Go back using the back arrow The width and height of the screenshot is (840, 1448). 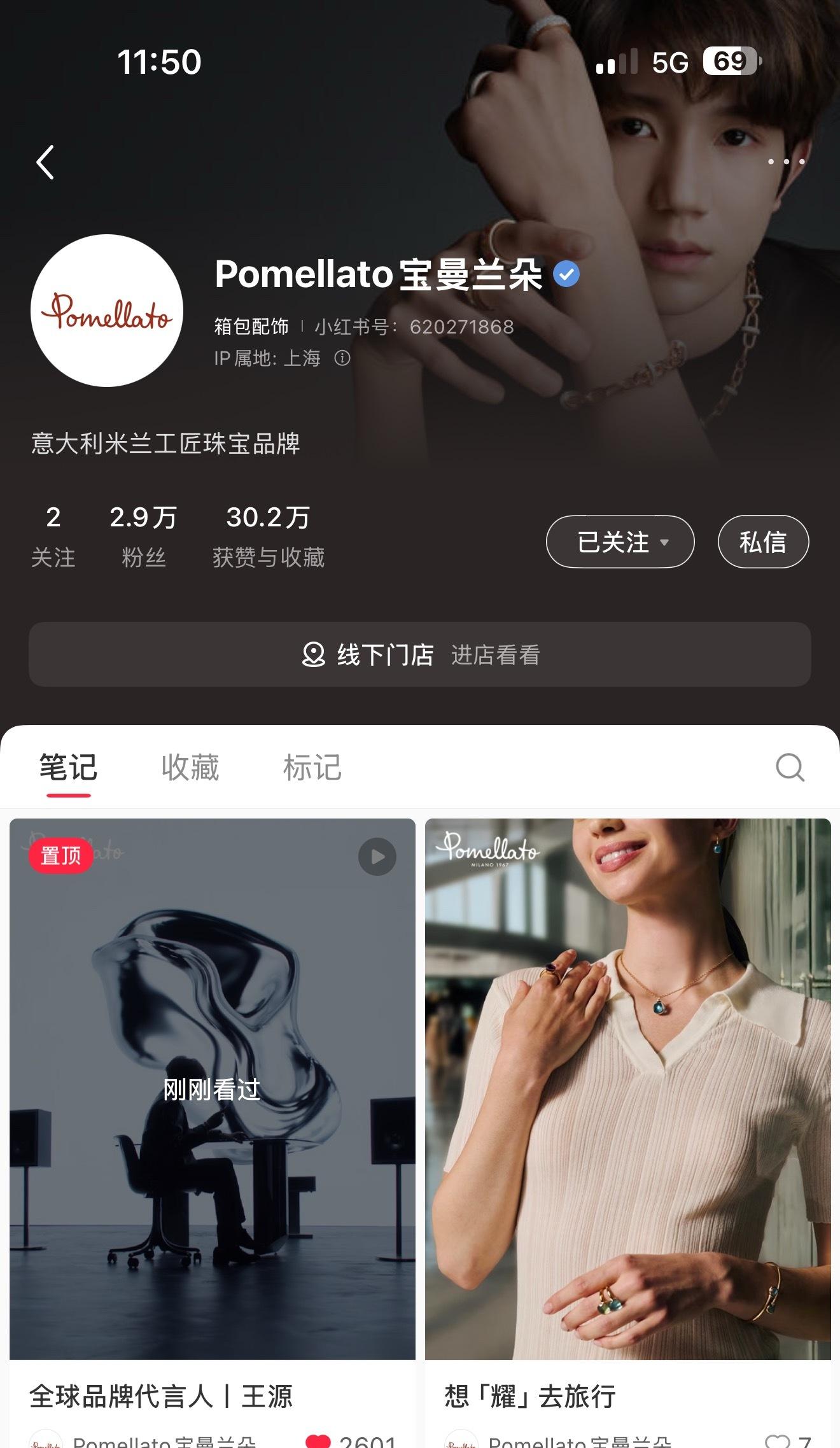tap(45, 162)
